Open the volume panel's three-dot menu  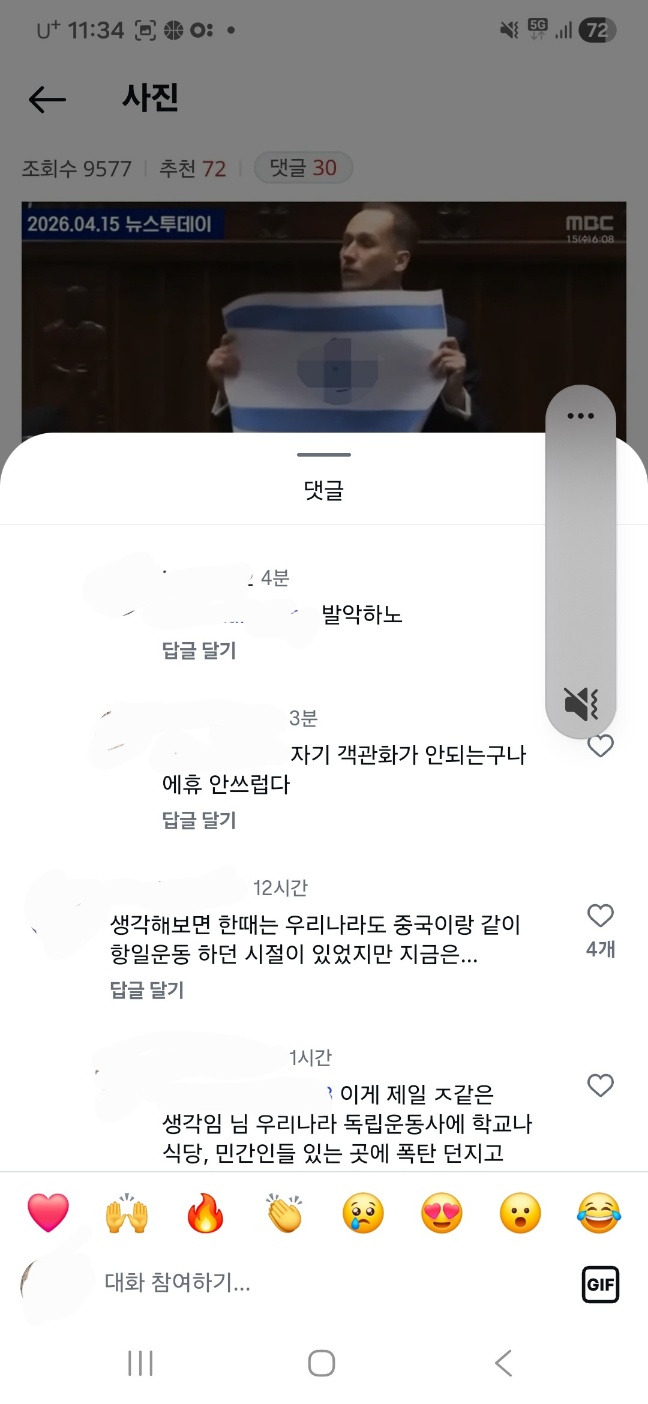[581, 416]
